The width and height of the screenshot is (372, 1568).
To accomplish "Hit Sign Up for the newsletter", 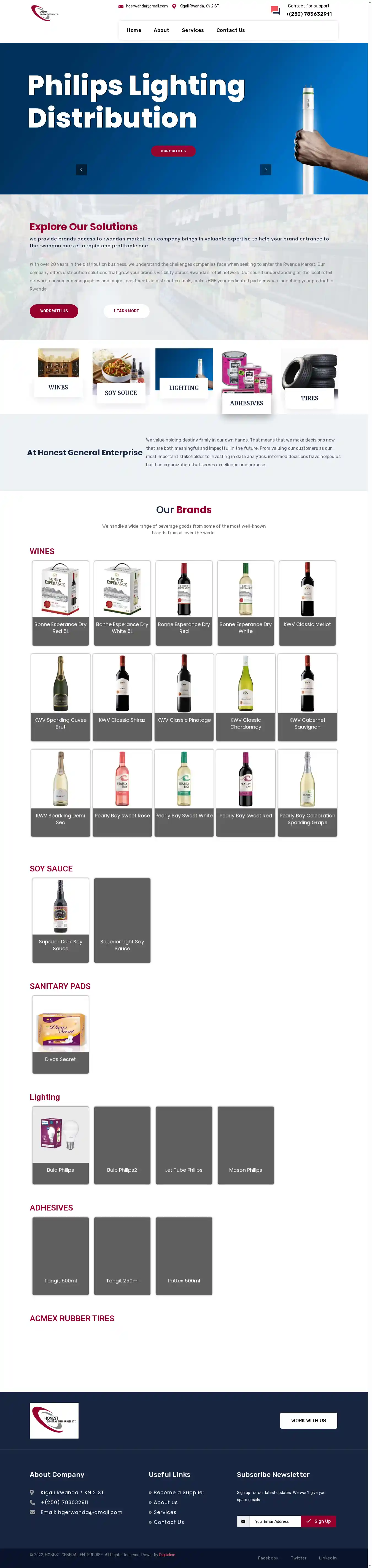I will click(319, 1521).
